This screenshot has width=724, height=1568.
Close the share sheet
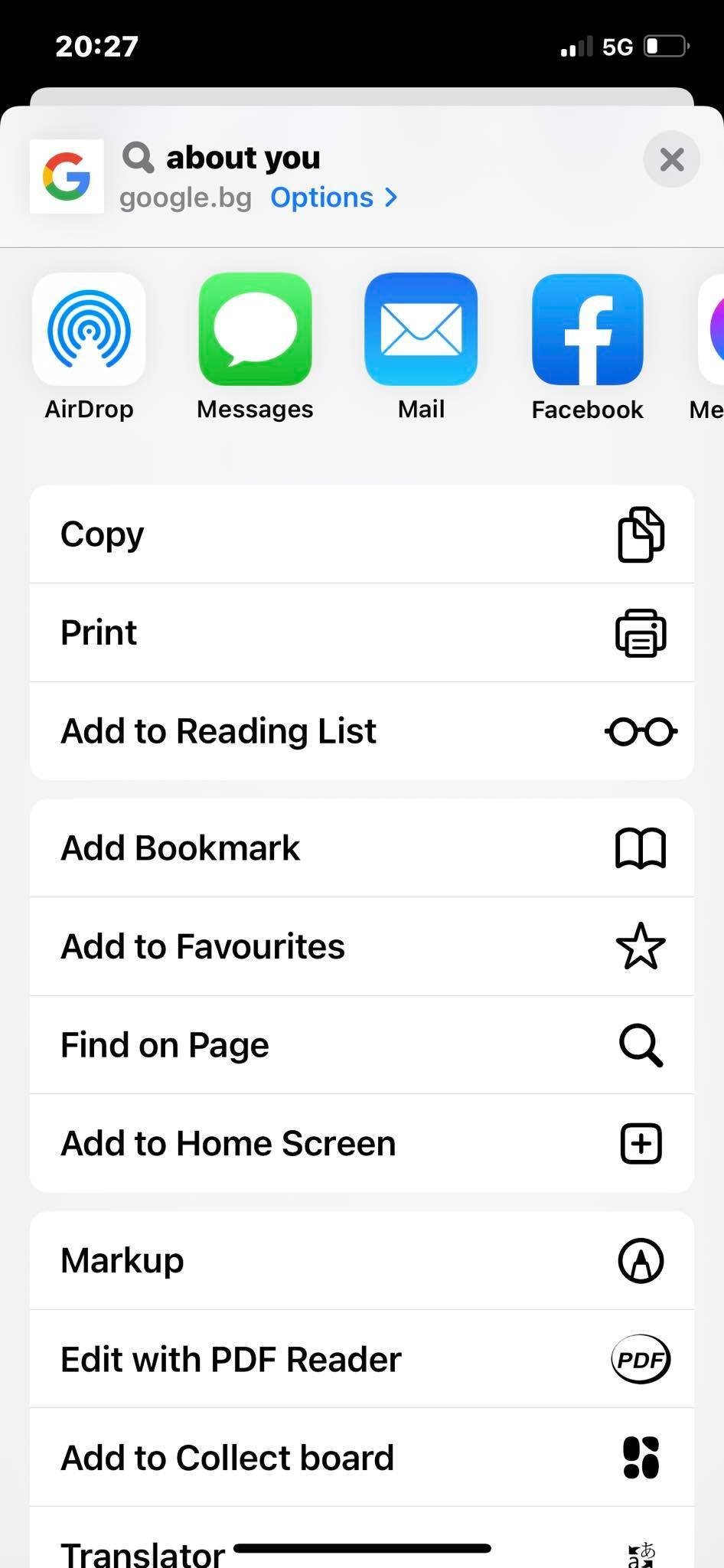pyautogui.click(x=671, y=159)
